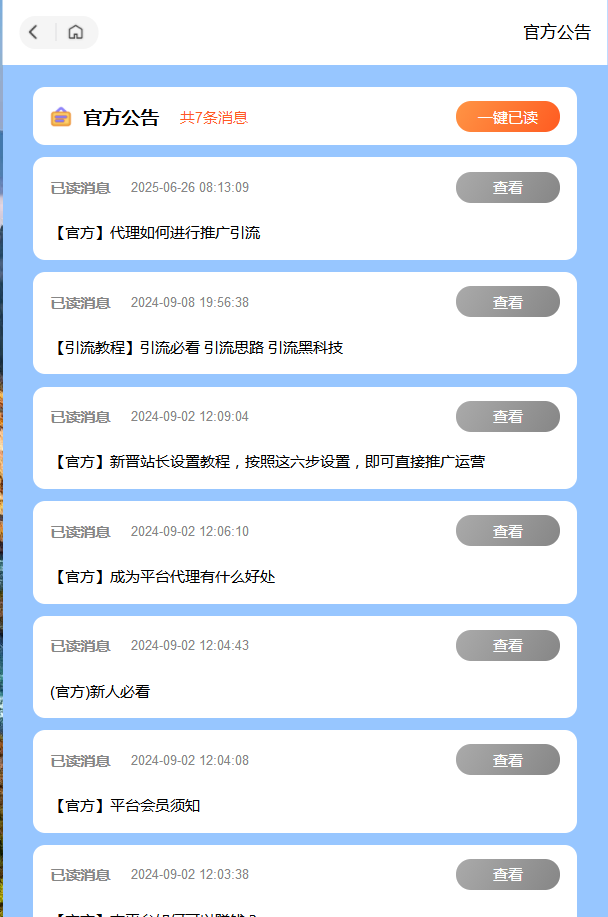Mark all messages read with 一键已读

coord(507,117)
